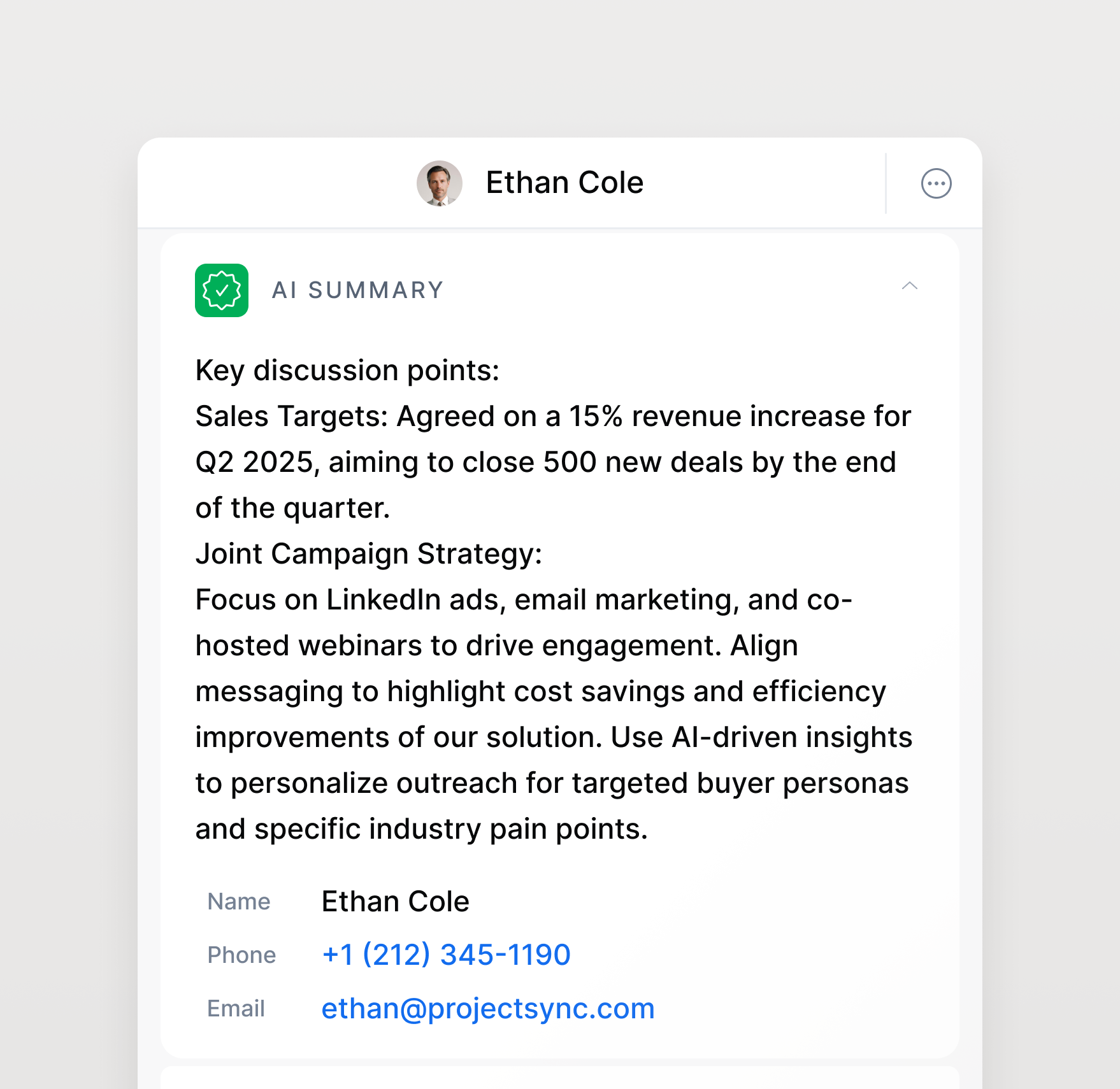Collapse the AI Summary section

coord(909,287)
